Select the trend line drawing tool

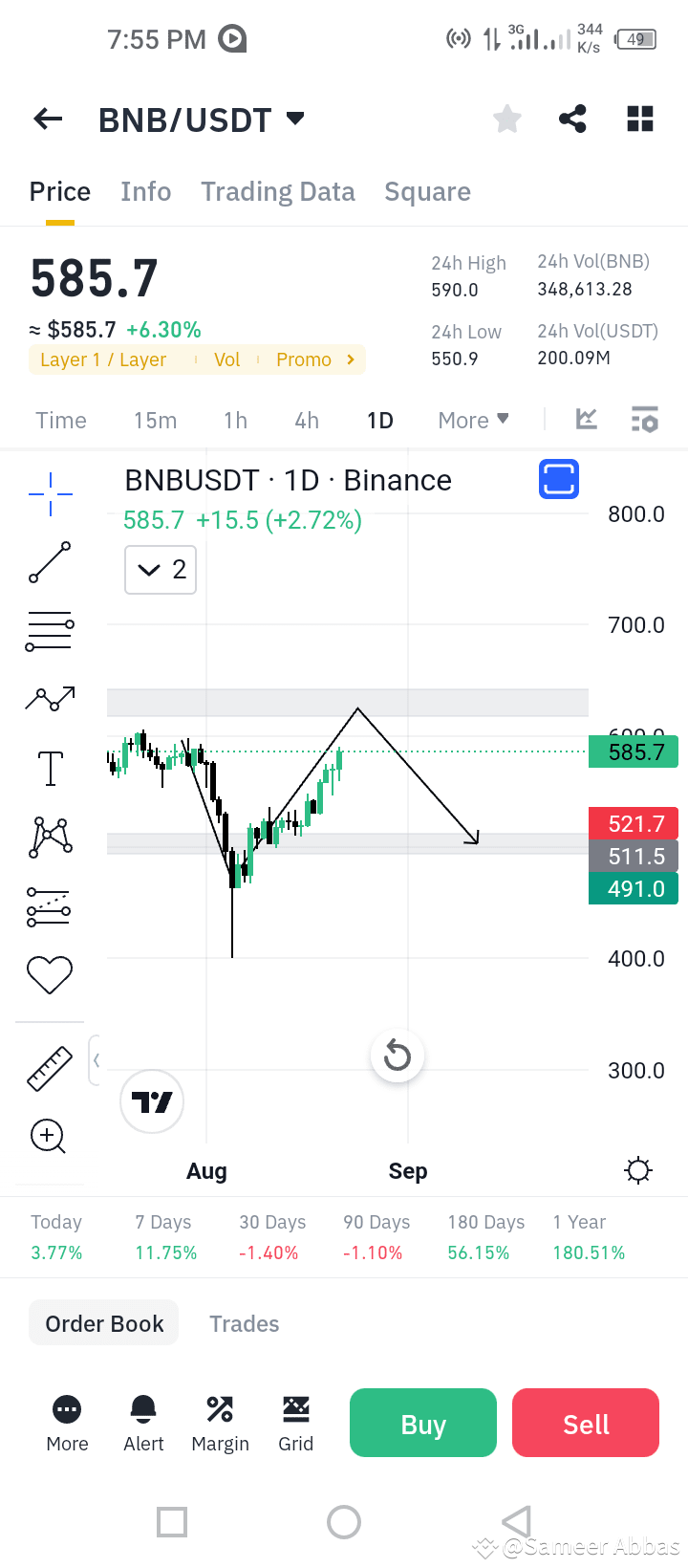point(49,563)
